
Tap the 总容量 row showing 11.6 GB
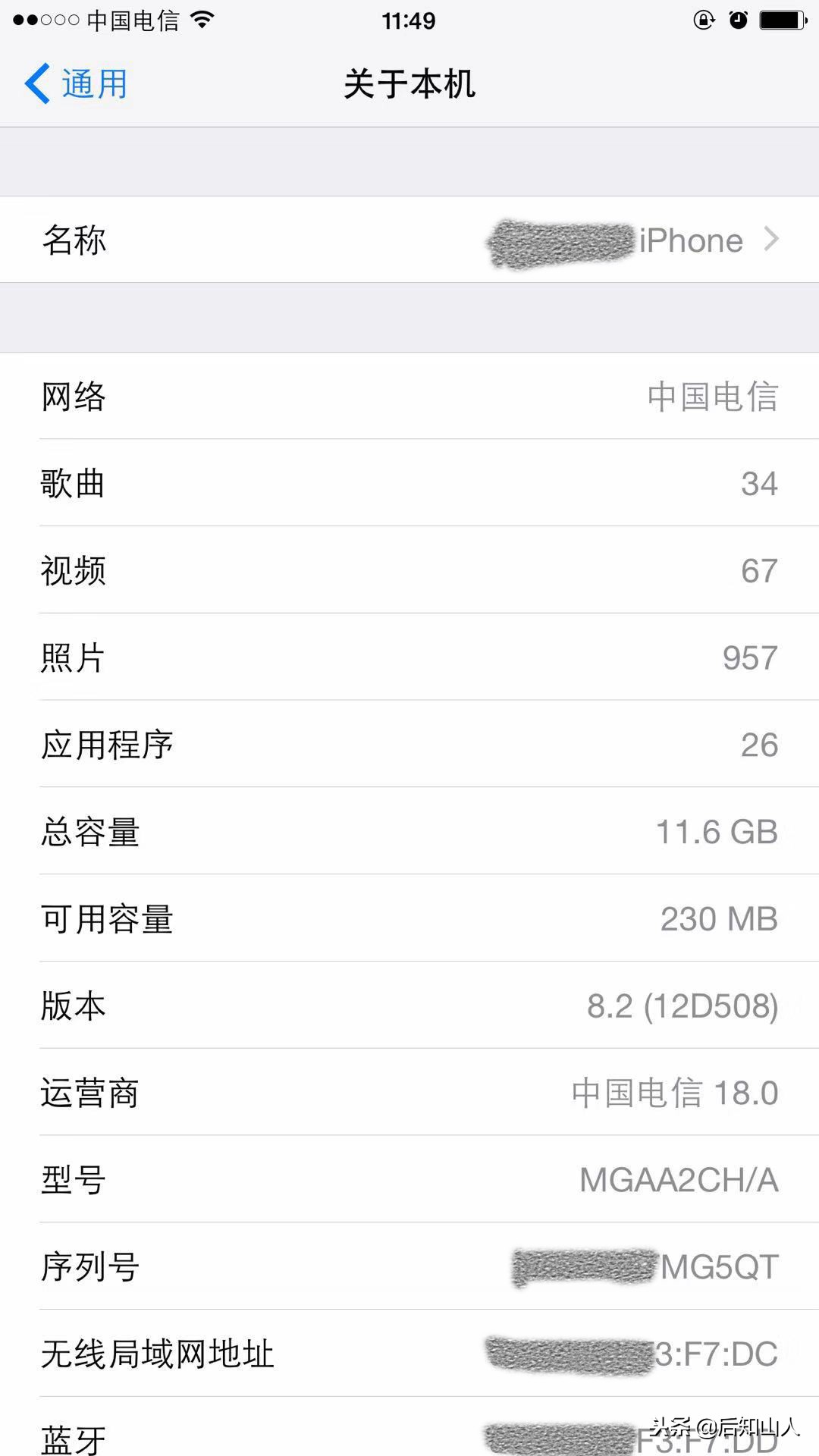409,832
